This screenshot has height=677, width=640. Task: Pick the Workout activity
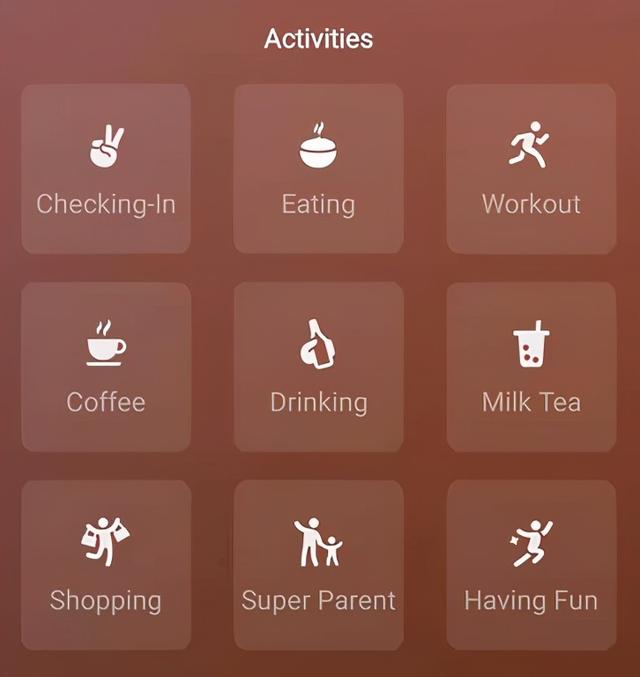tap(531, 169)
